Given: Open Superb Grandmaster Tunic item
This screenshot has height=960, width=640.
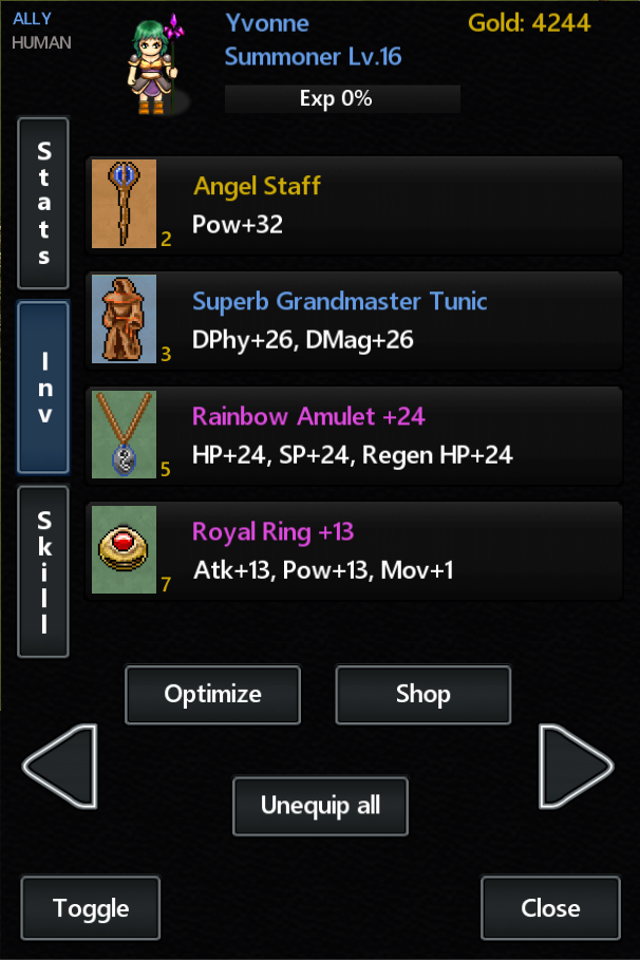Looking at the screenshot, I should click(354, 320).
